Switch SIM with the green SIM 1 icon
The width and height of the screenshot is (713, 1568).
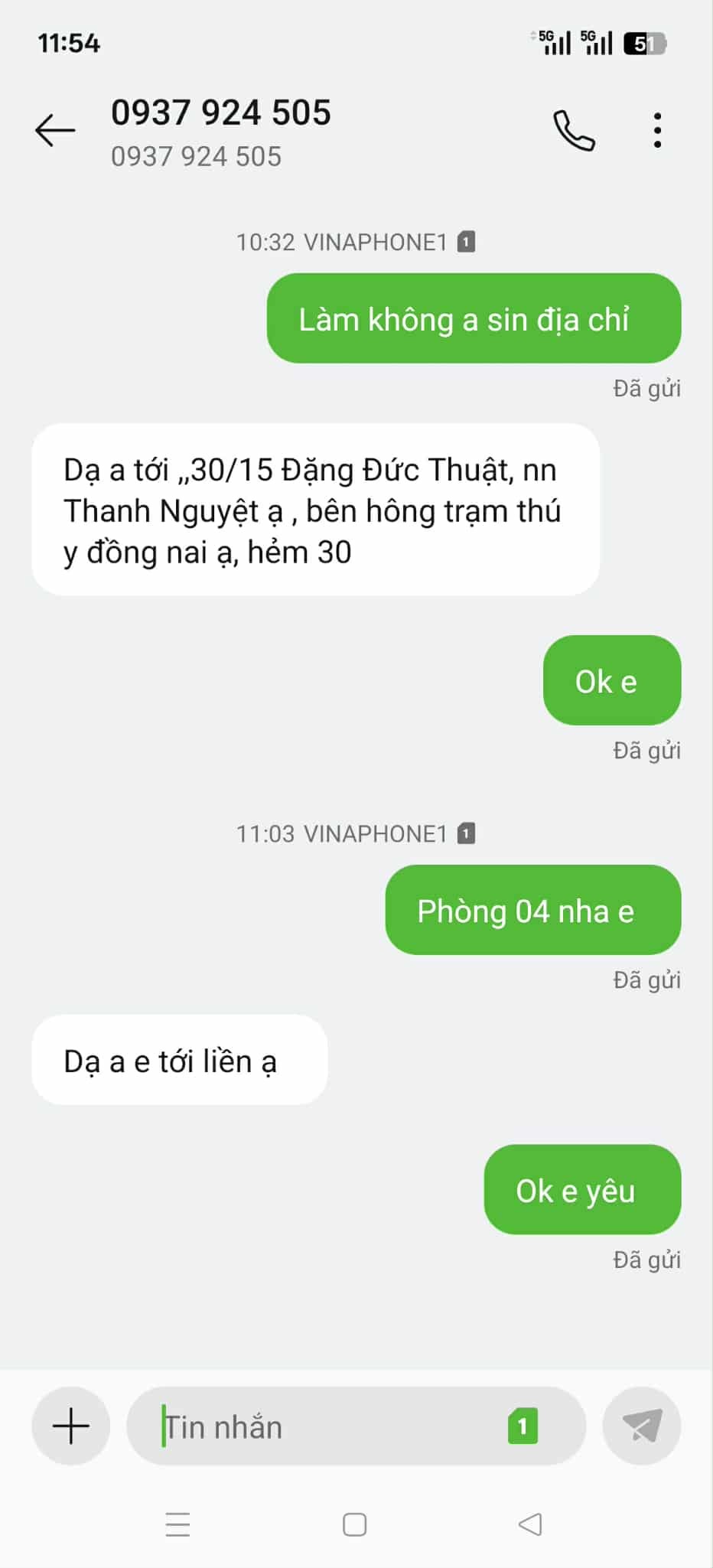[x=523, y=1426]
